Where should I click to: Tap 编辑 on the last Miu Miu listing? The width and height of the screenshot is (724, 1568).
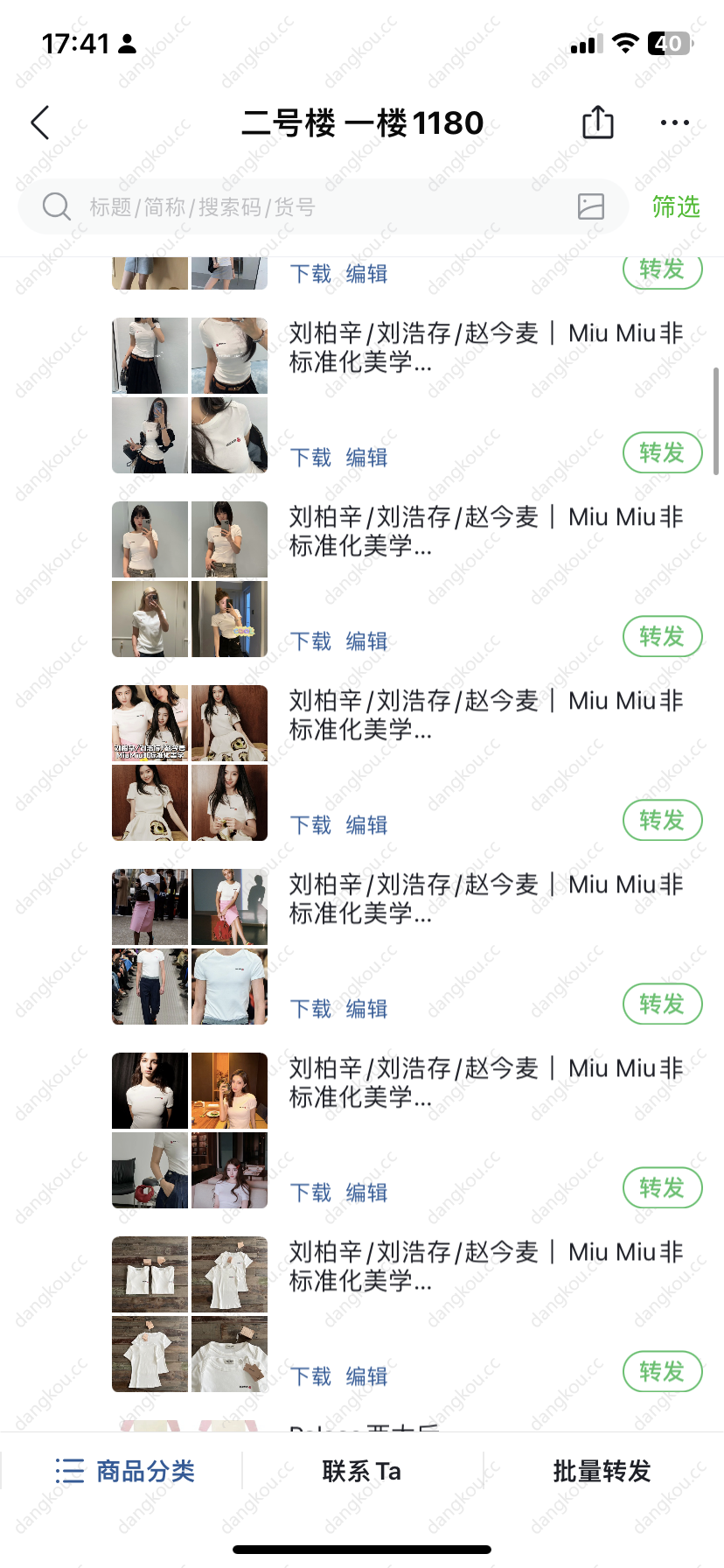[x=366, y=1376]
